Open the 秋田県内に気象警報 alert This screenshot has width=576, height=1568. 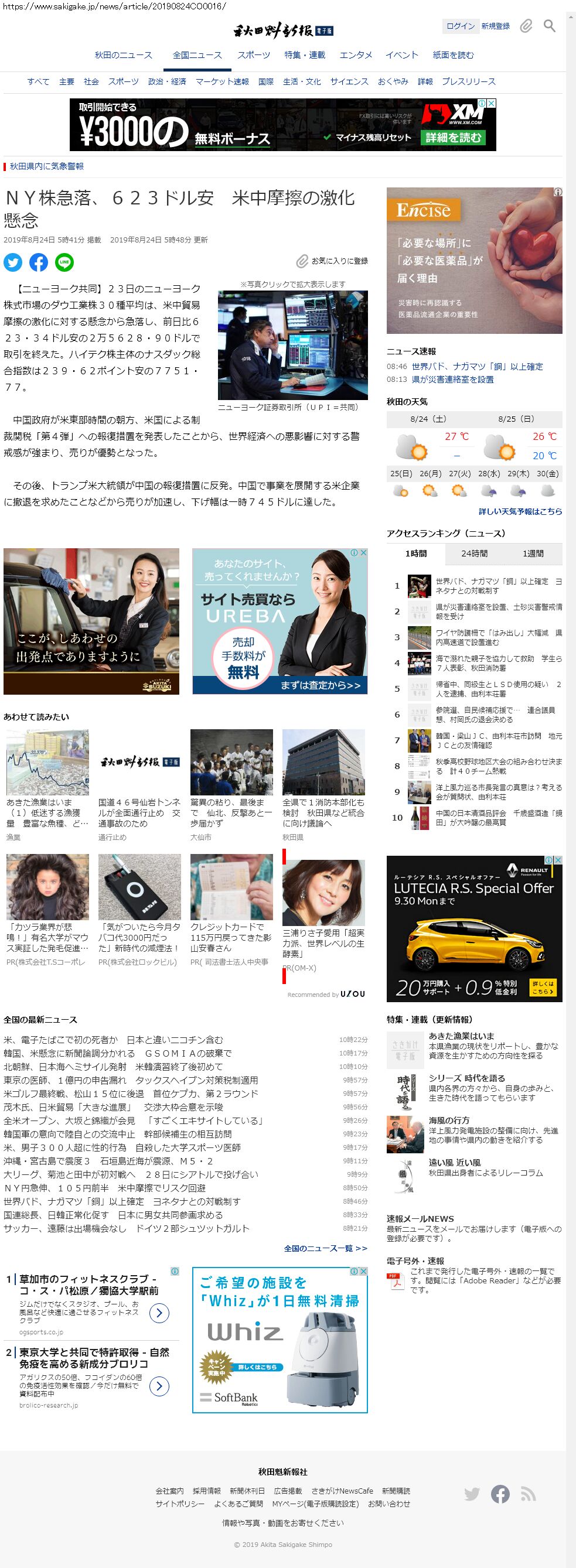47,166
